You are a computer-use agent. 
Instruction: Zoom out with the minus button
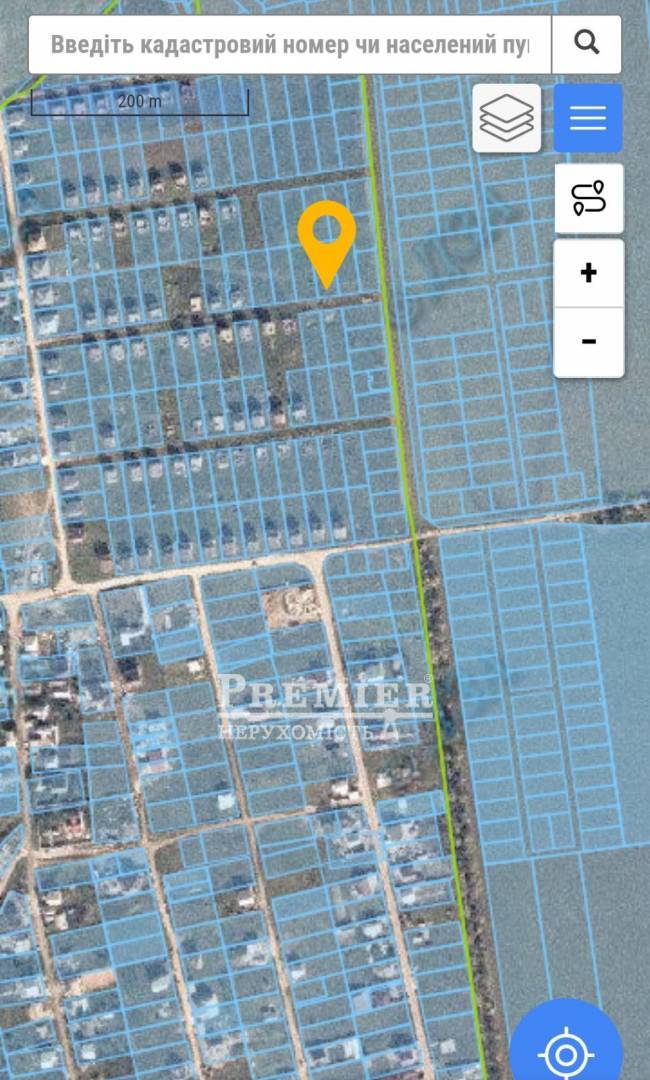coord(589,342)
